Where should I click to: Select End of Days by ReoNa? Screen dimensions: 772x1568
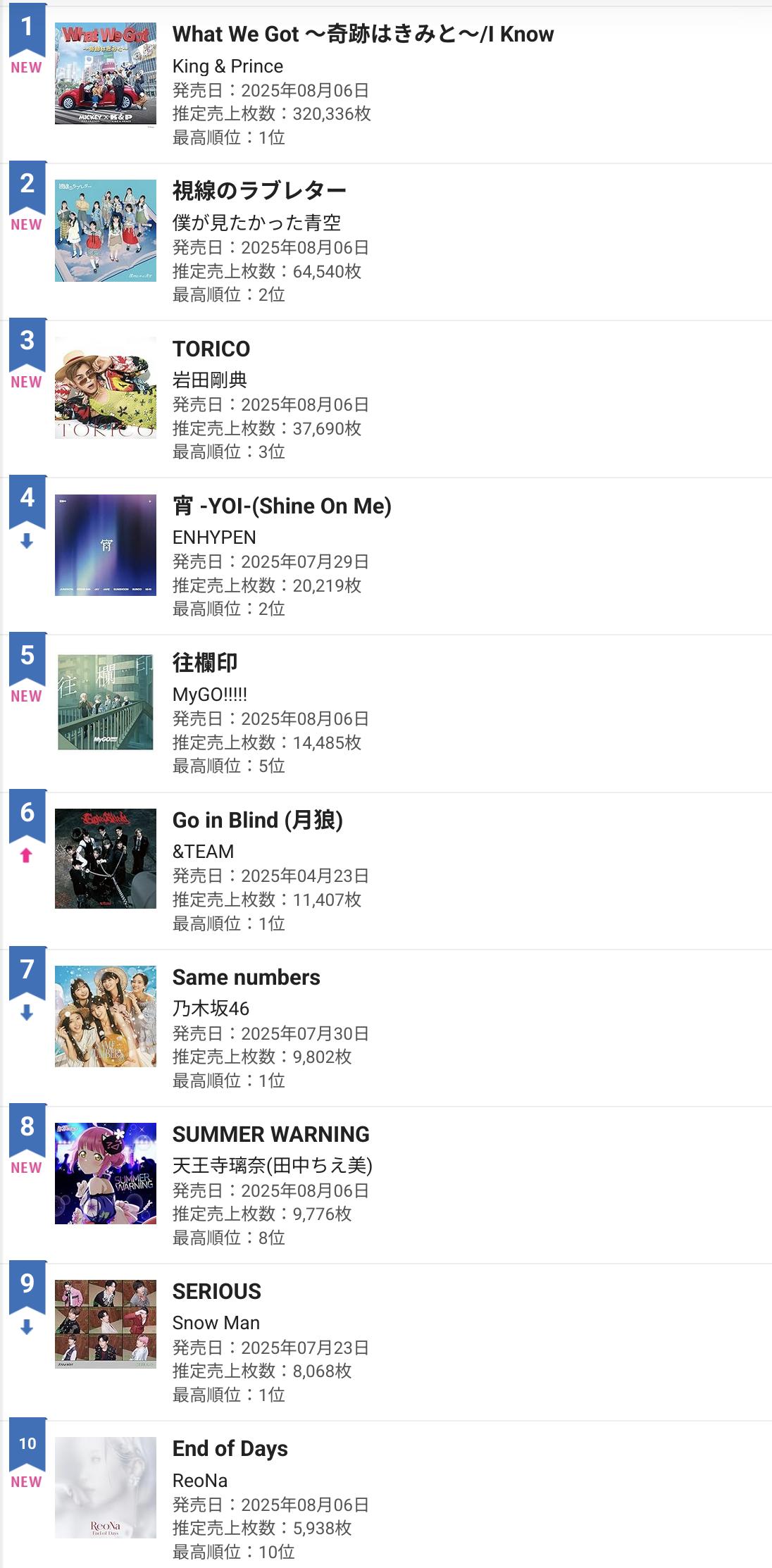point(230,1448)
